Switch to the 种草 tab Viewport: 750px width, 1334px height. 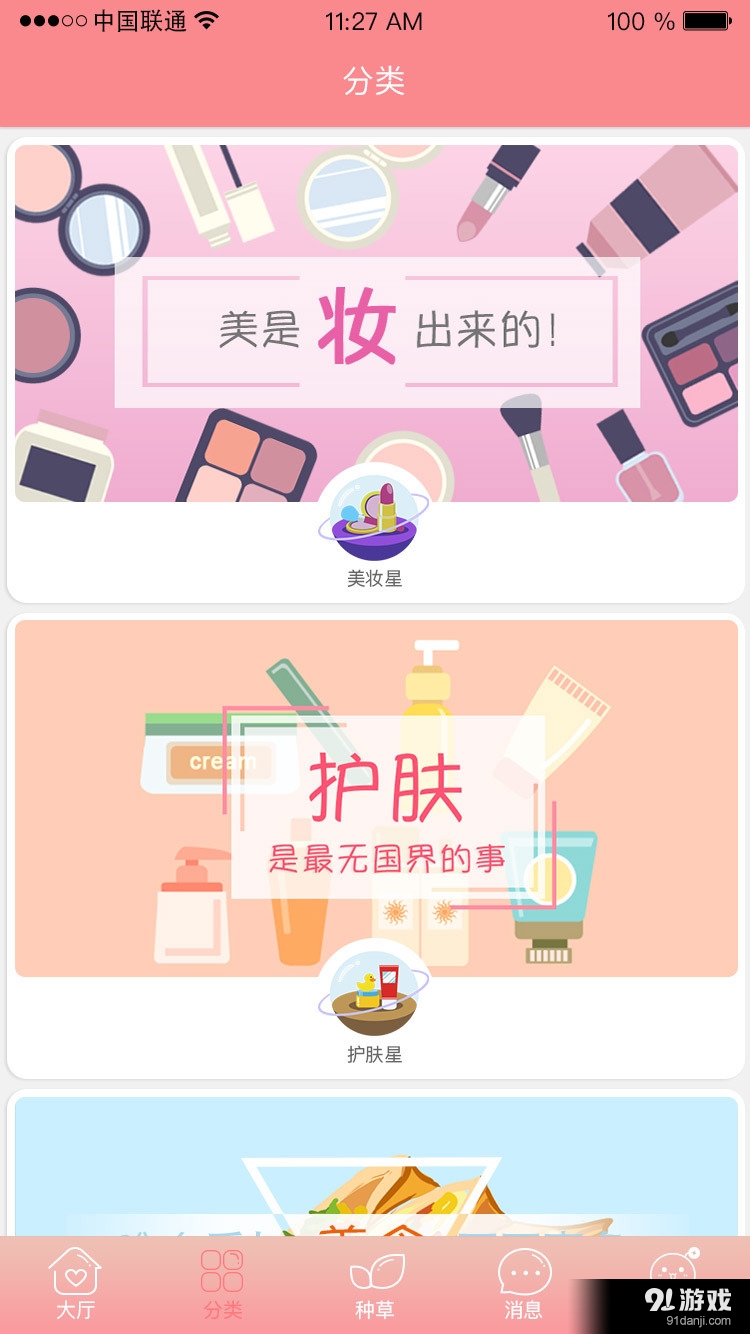pyautogui.click(x=375, y=1283)
